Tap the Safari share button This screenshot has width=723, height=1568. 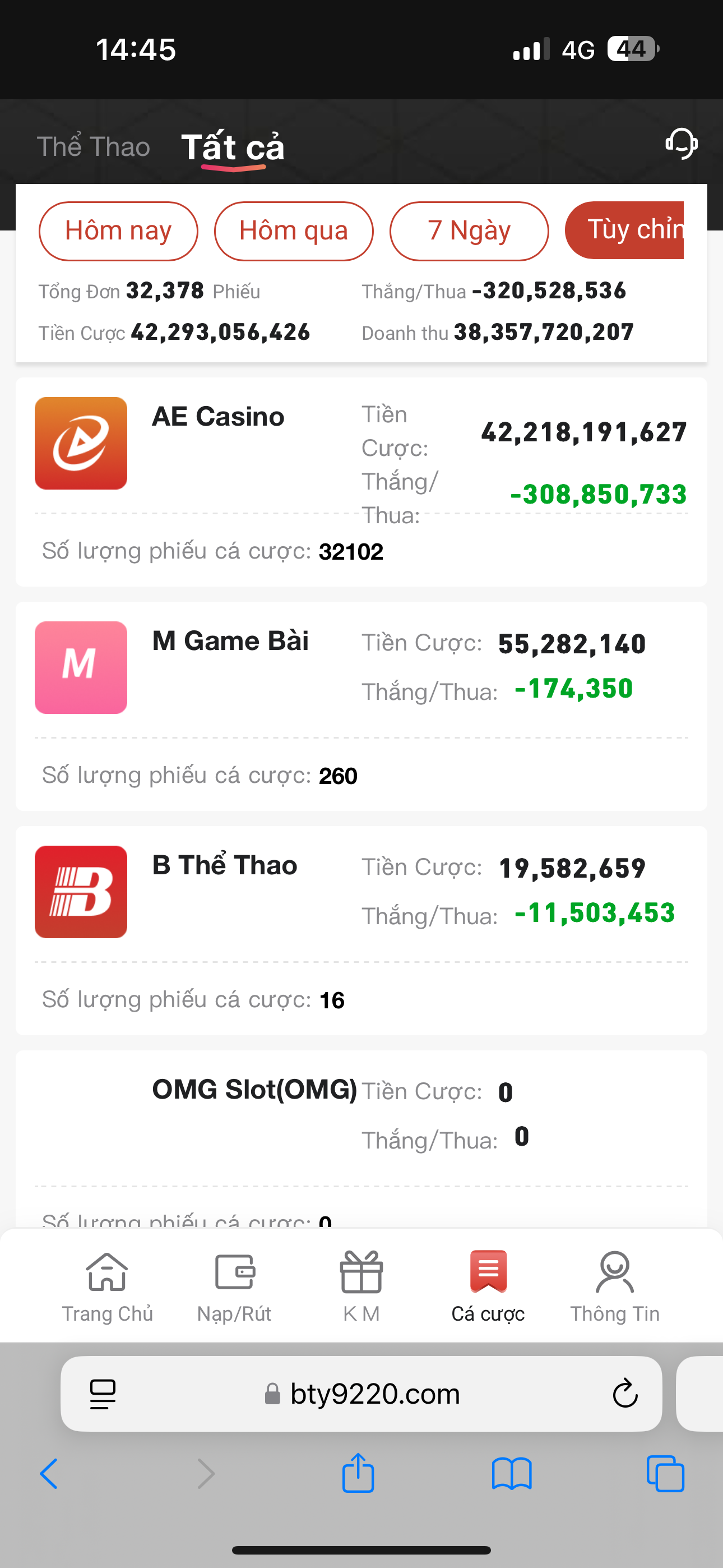click(x=358, y=1474)
